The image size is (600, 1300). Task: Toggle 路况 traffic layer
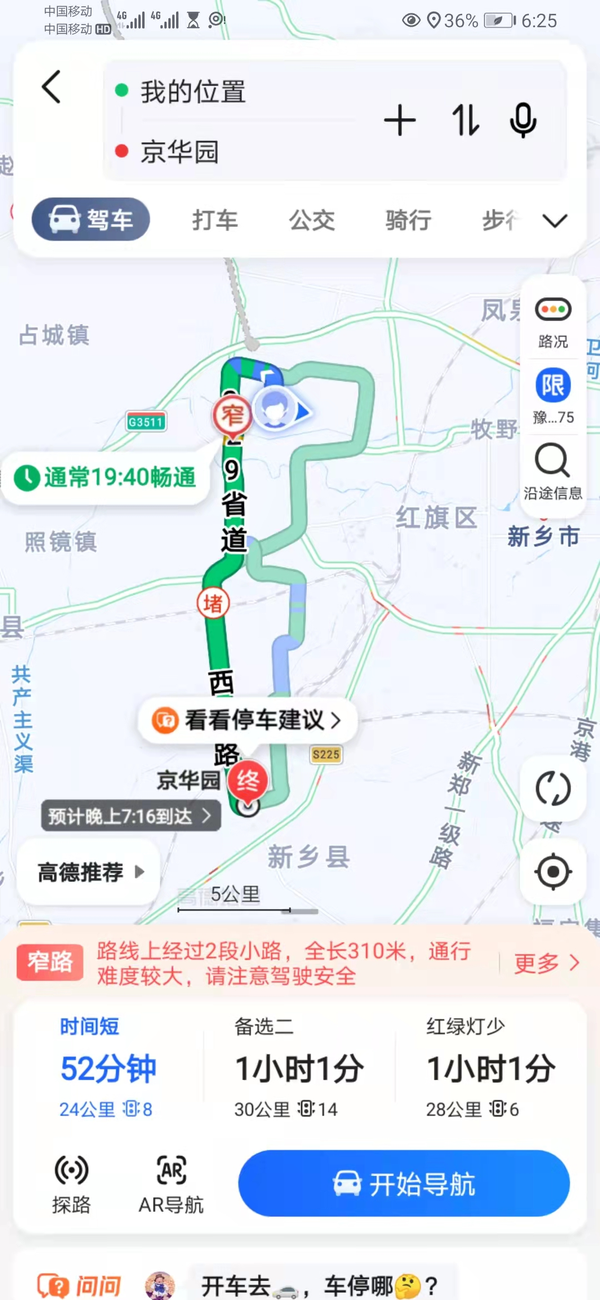pyautogui.click(x=552, y=321)
